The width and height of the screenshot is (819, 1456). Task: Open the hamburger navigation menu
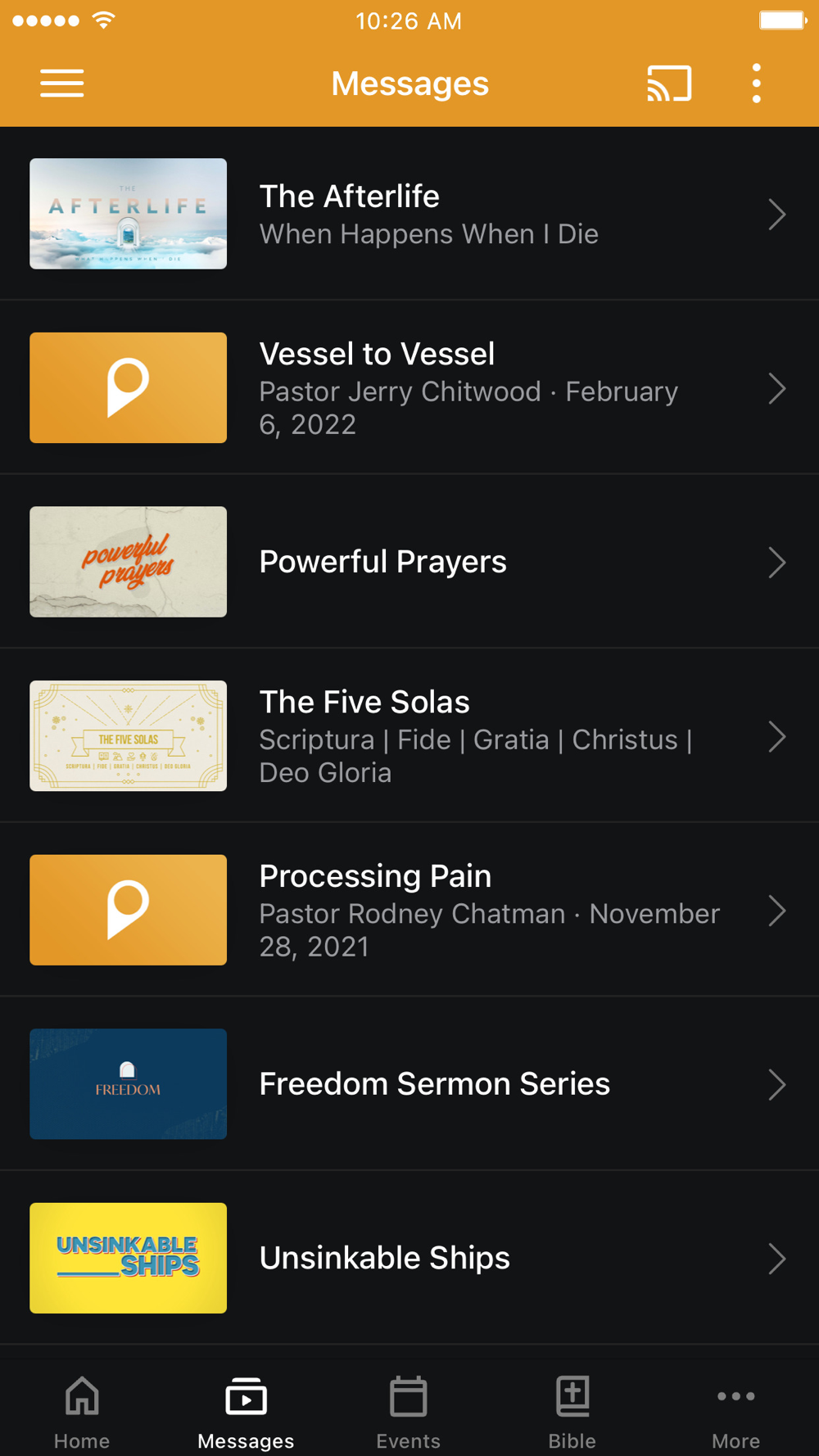62,84
